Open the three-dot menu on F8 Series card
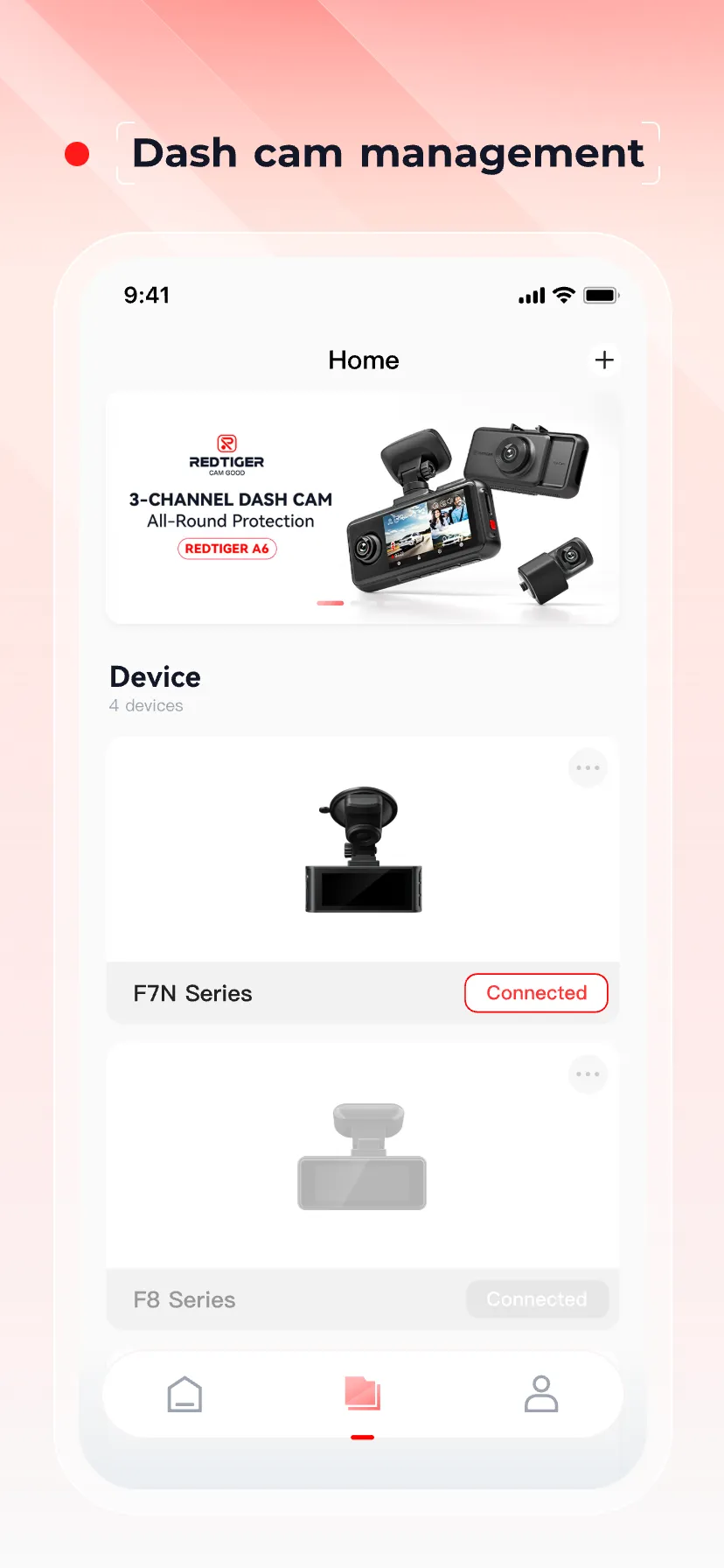724x1568 pixels. pyautogui.click(x=588, y=1074)
